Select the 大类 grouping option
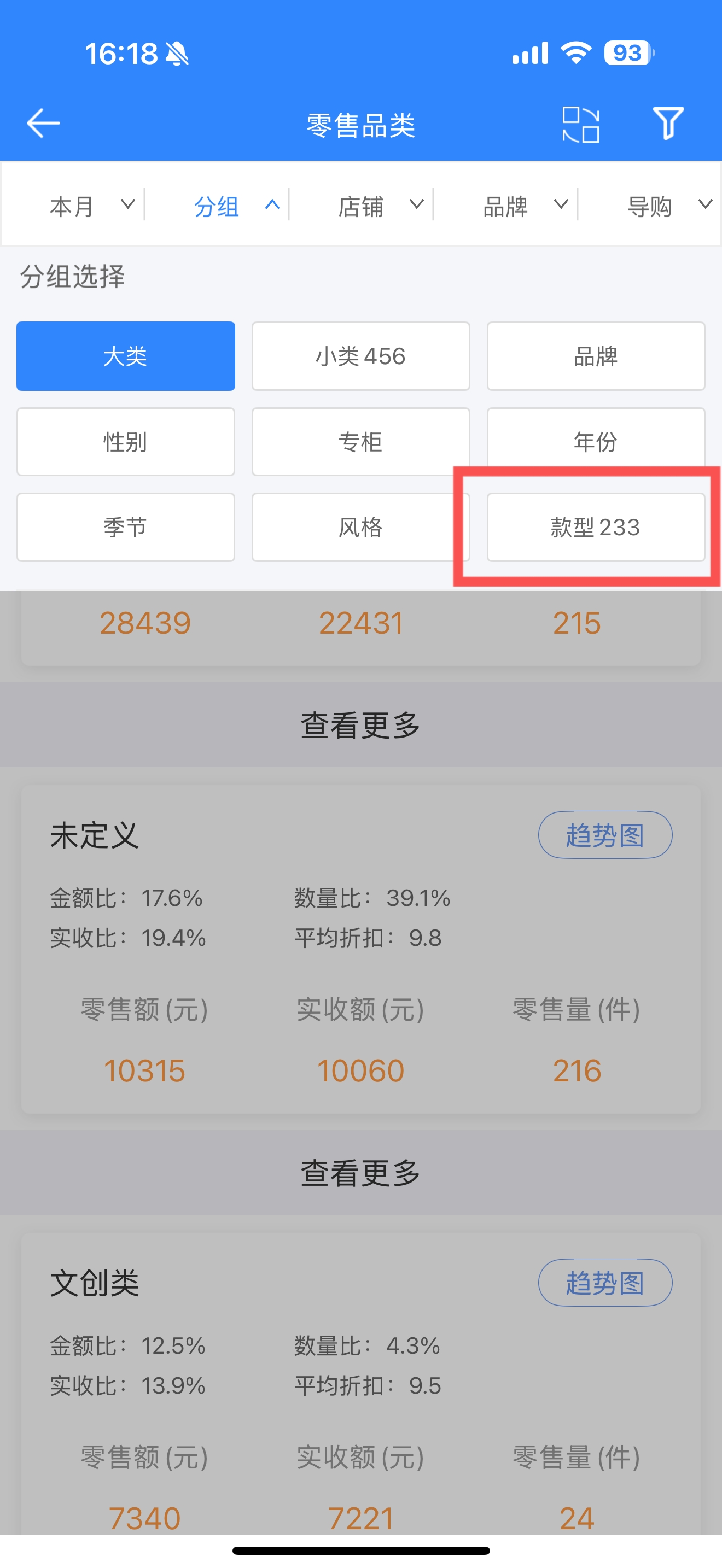The image size is (722, 1568). (x=125, y=356)
